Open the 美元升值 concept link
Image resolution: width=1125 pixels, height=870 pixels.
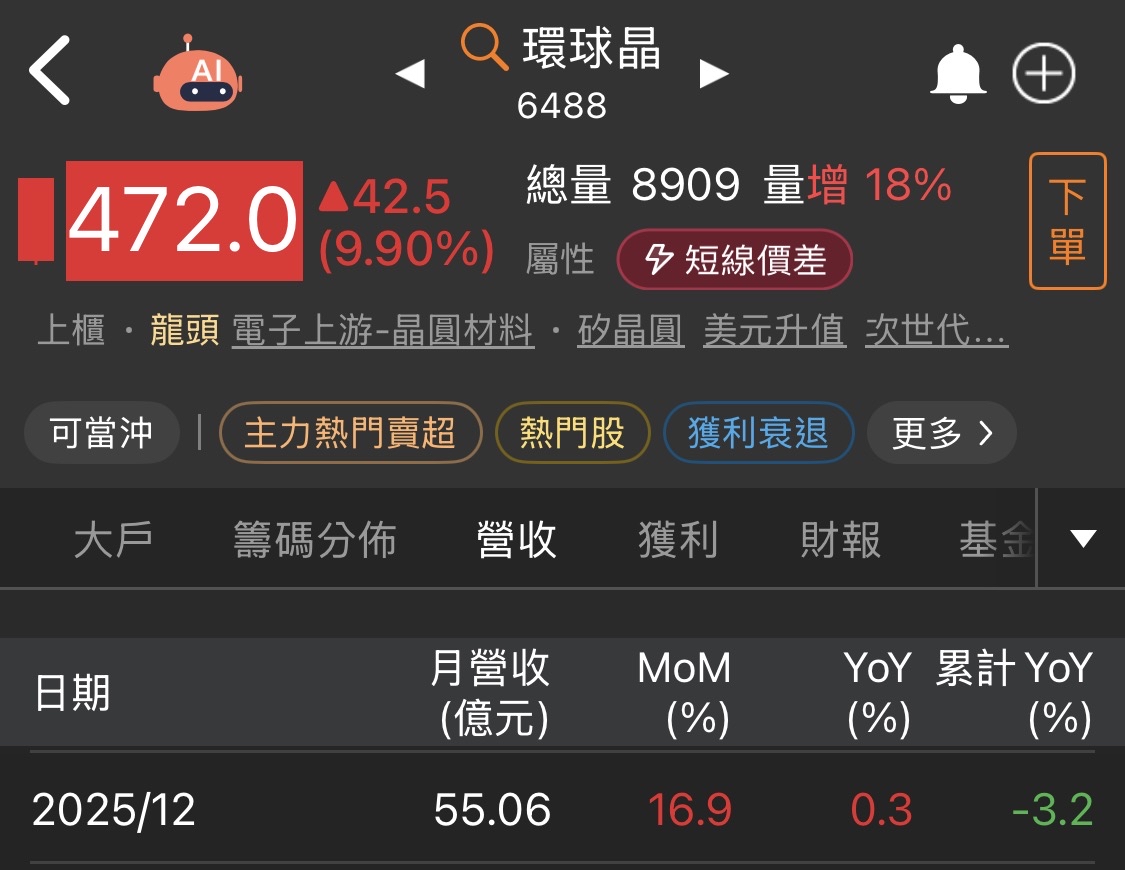point(774,330)
